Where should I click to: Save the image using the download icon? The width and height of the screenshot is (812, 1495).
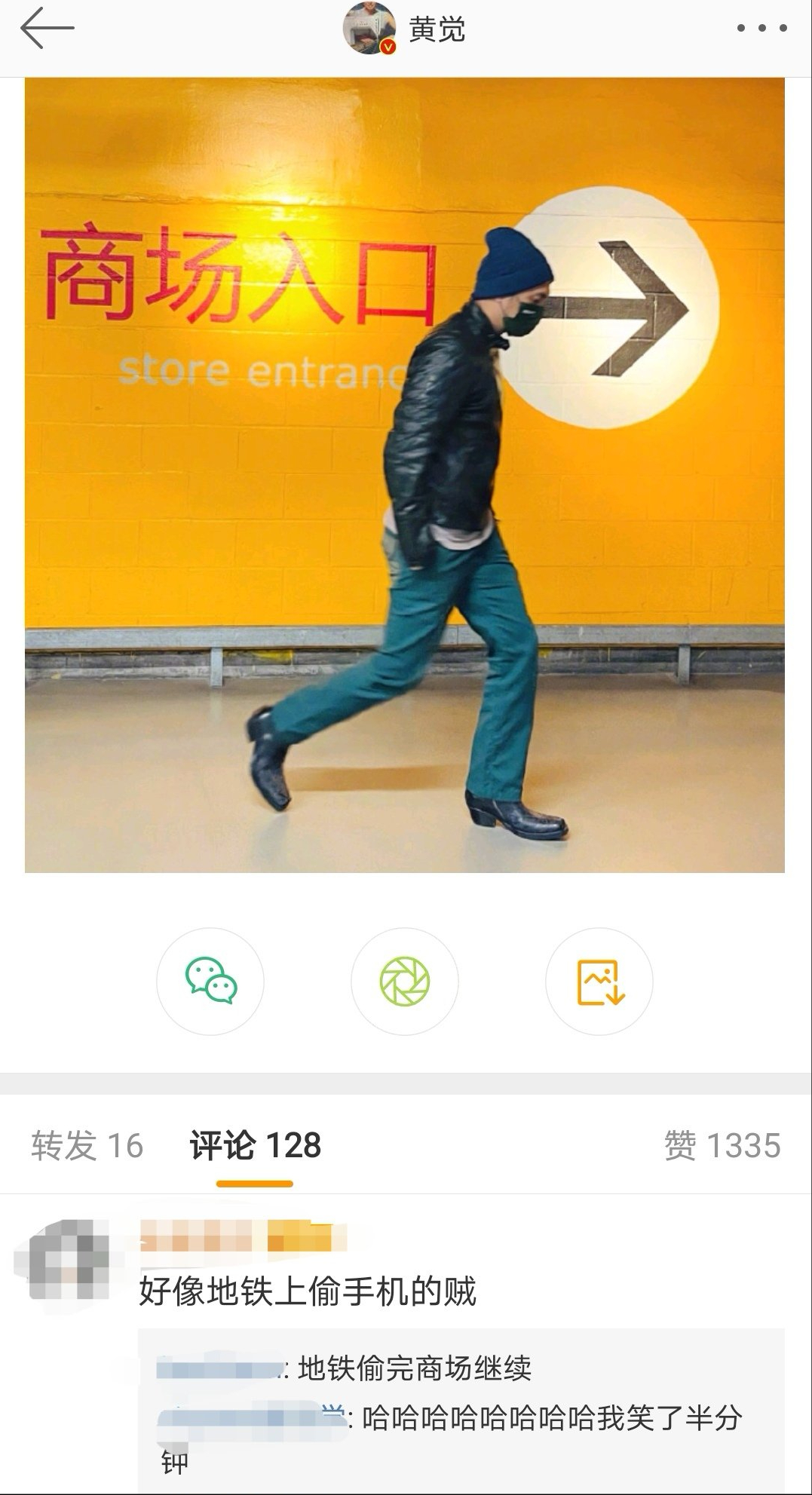tap(599, 979)
